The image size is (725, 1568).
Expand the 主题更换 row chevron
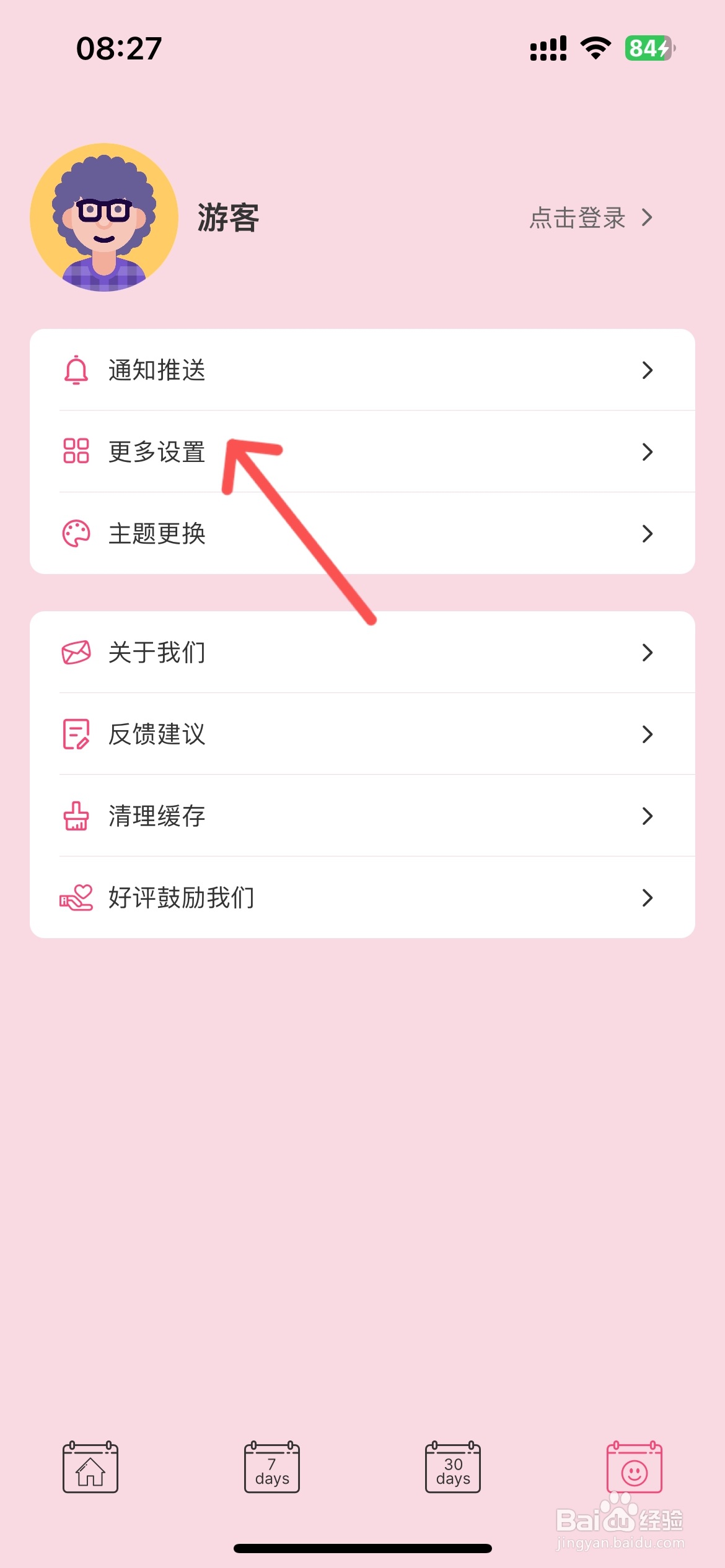tap(648, 533)
